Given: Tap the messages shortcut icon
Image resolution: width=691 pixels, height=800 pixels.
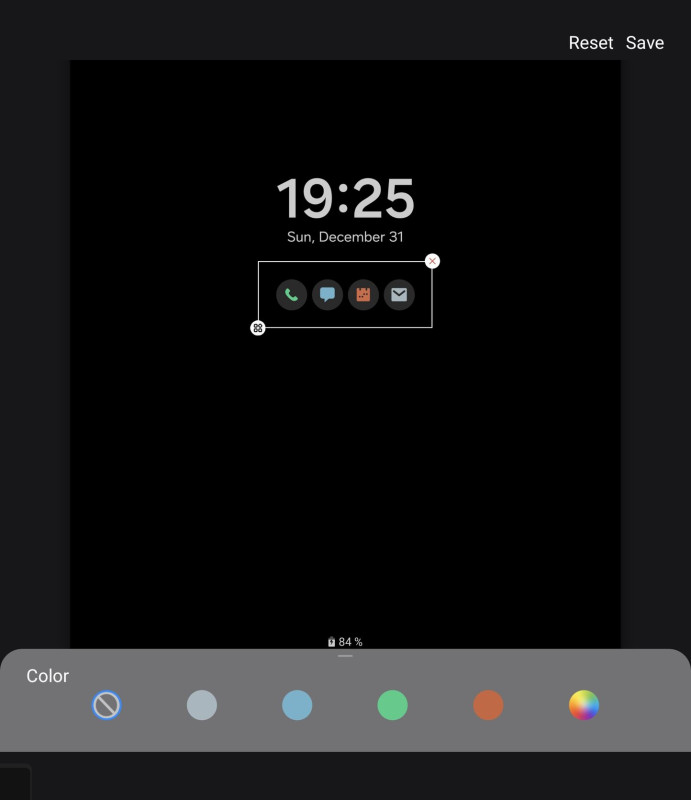Looking at the screenshot, I should coord(327,295).
